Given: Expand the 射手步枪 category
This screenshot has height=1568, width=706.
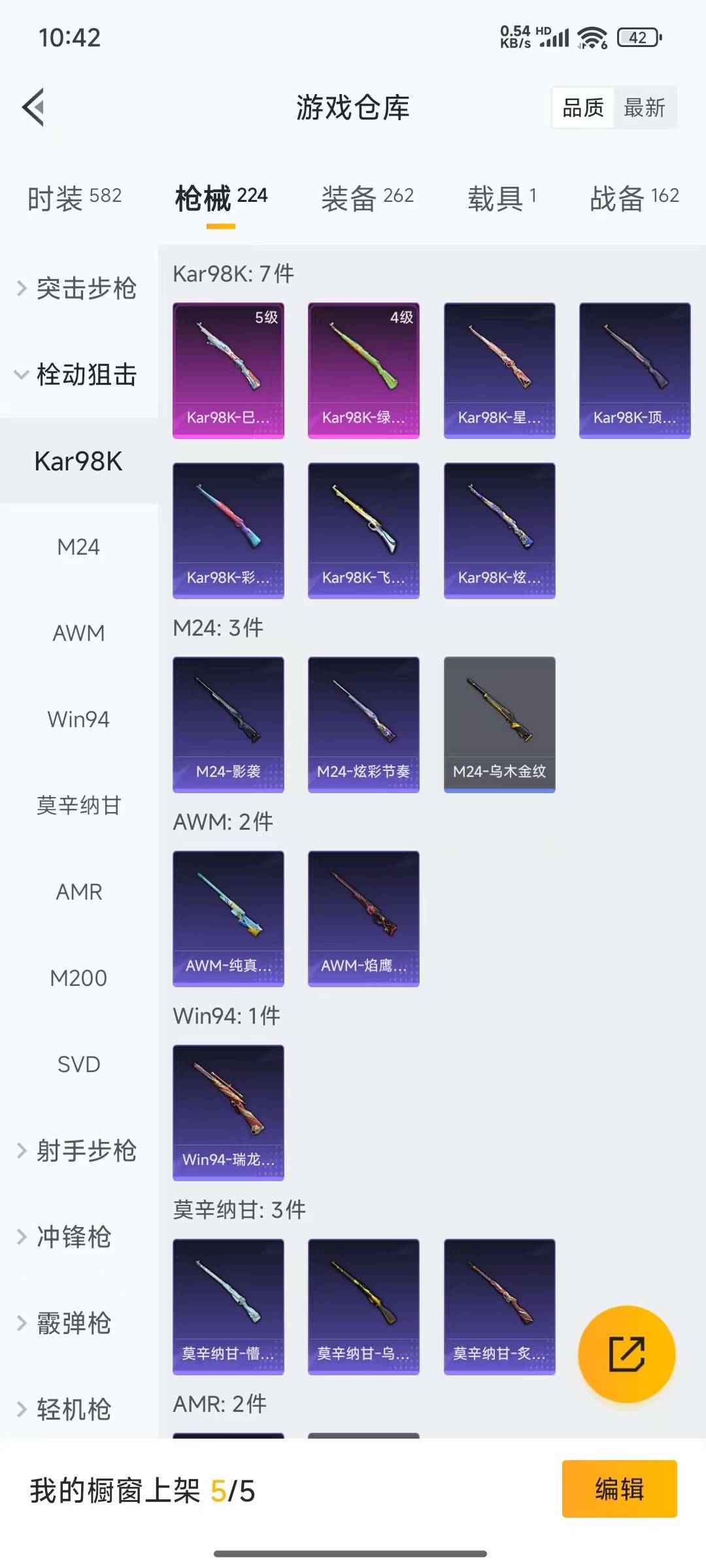Looking at the screenshot, I should pyautogui.click(x=78, y=1151).
